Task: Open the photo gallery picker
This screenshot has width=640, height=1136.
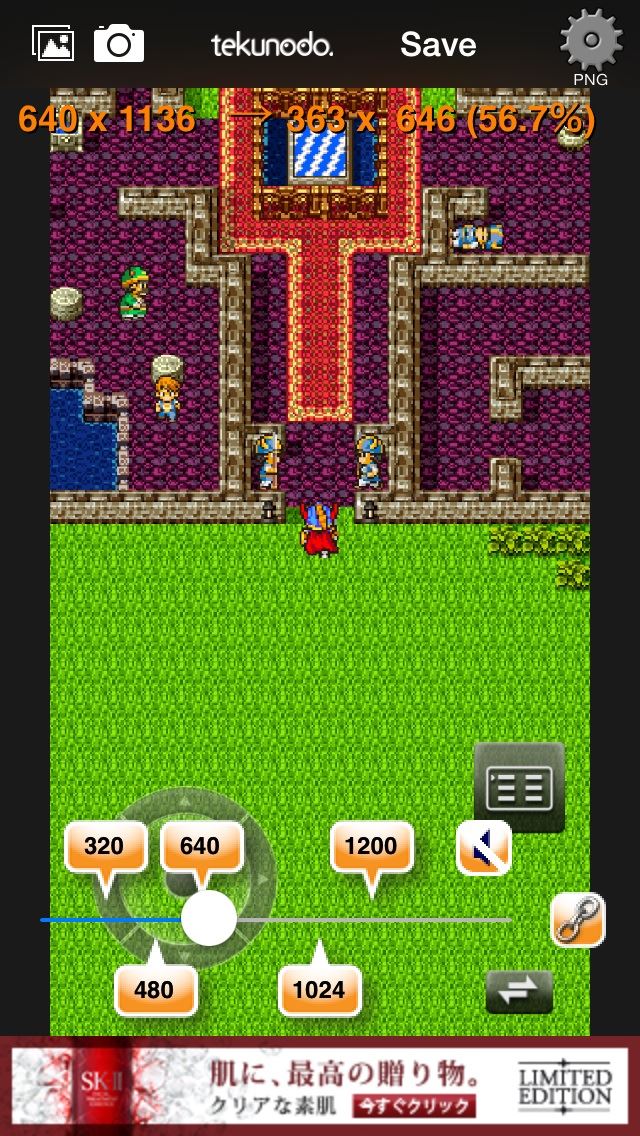Action: (53, 43)
